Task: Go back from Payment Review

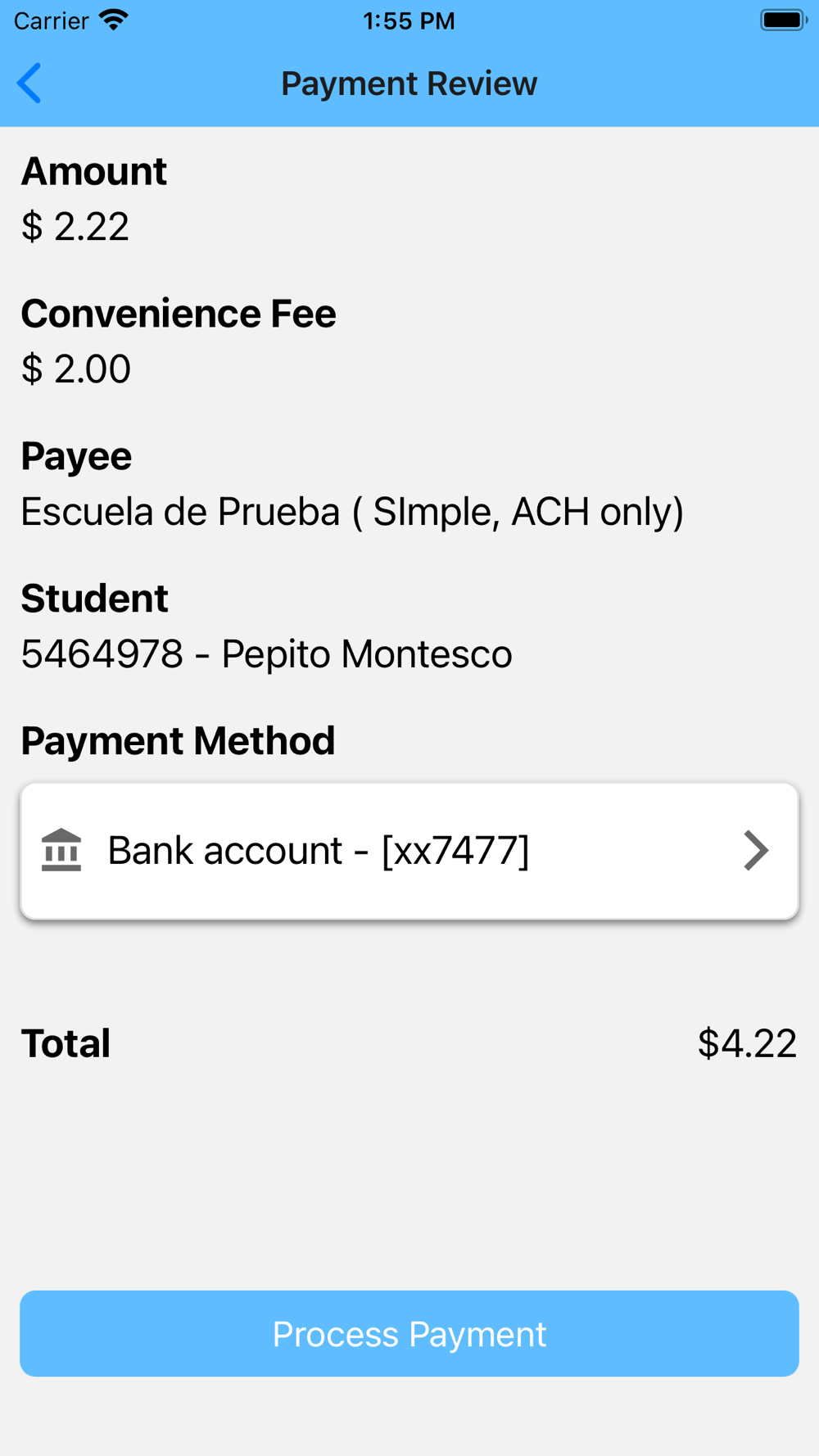Action: tap(29, 84)
